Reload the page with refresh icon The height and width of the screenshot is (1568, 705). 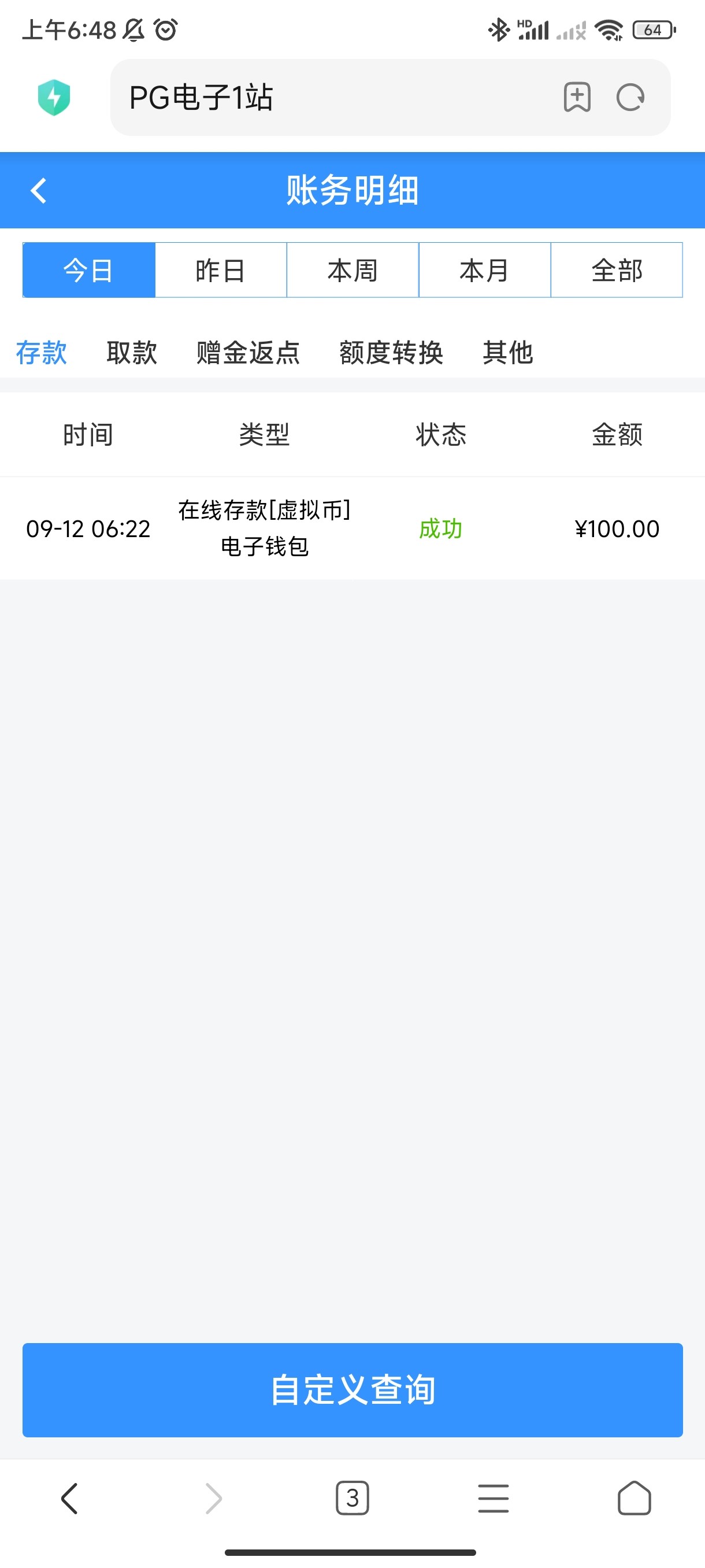click(x=630, y=97)
